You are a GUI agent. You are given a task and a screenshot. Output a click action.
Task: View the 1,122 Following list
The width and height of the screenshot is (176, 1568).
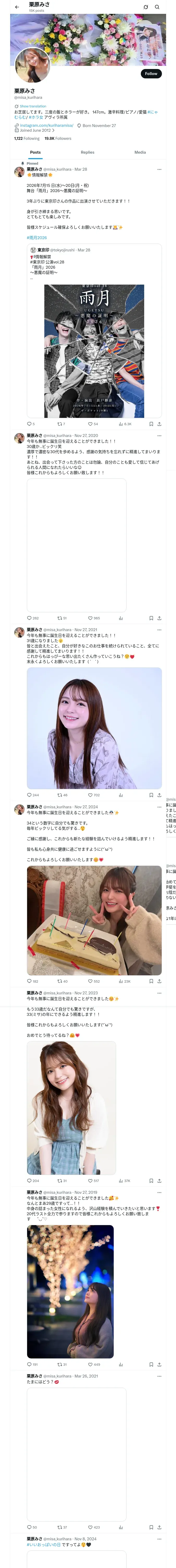coord(27,138)
